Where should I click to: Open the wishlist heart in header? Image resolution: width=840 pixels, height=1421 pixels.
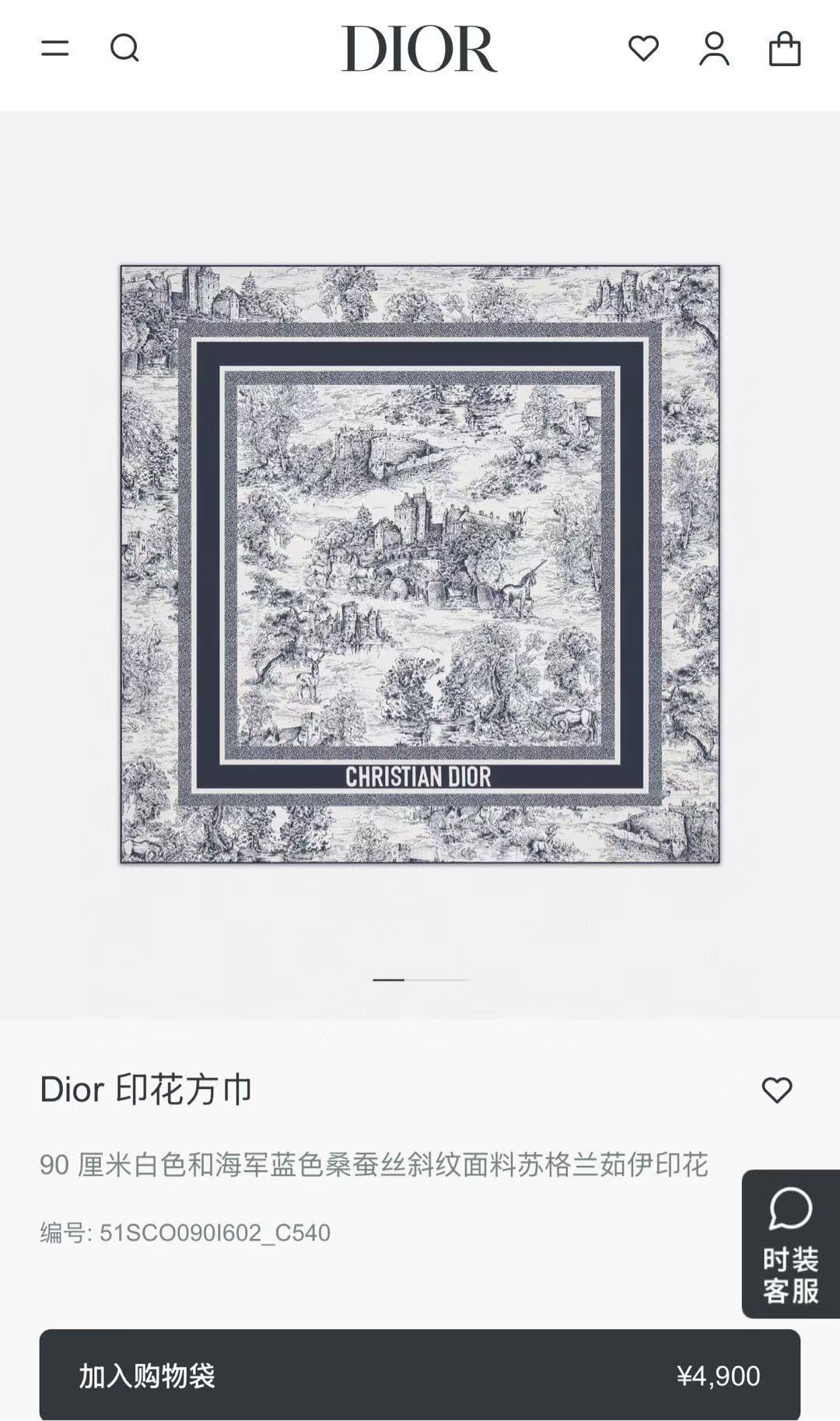pyautogui.click(x=643, y=48)
